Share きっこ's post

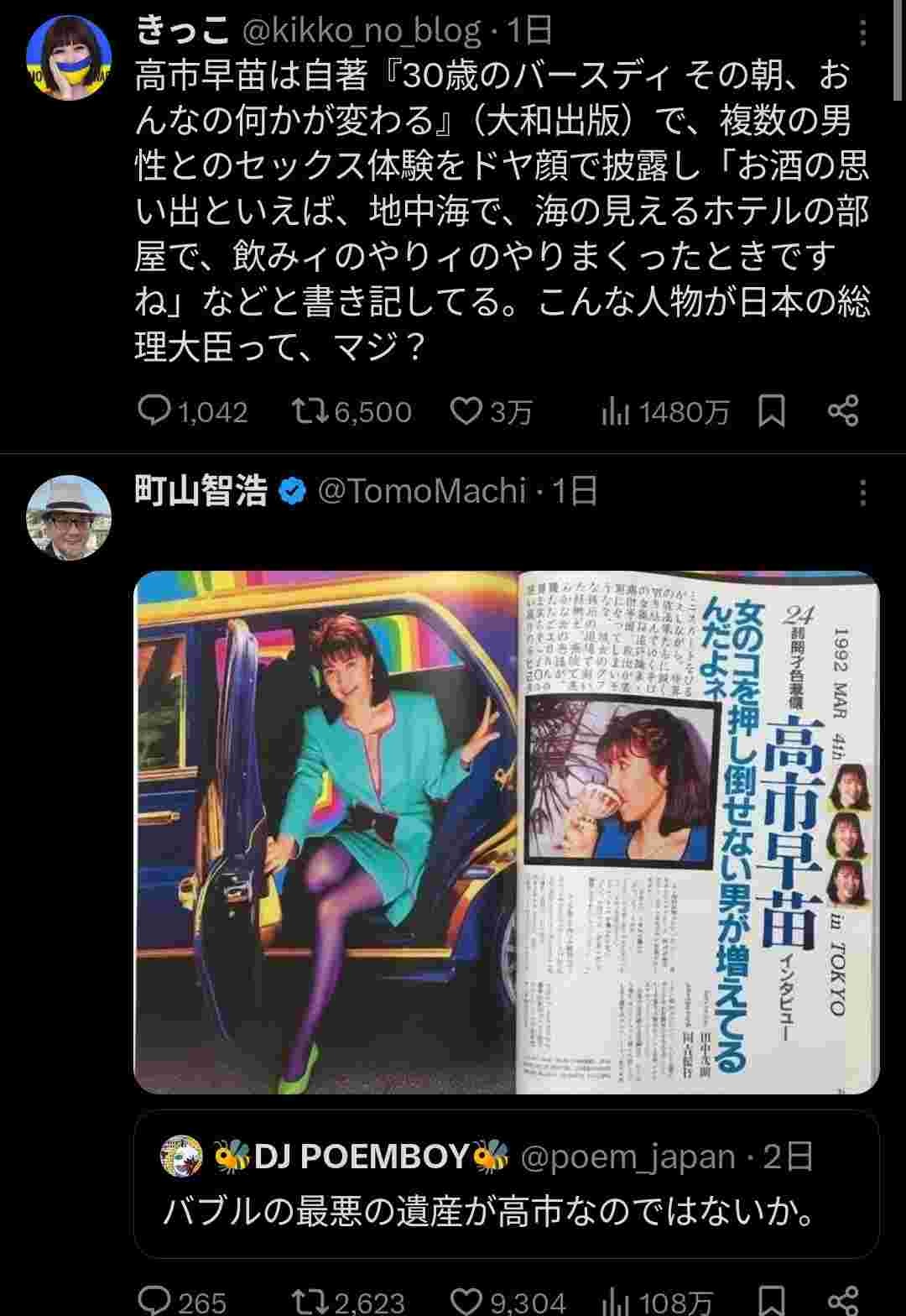pos(842,411)
